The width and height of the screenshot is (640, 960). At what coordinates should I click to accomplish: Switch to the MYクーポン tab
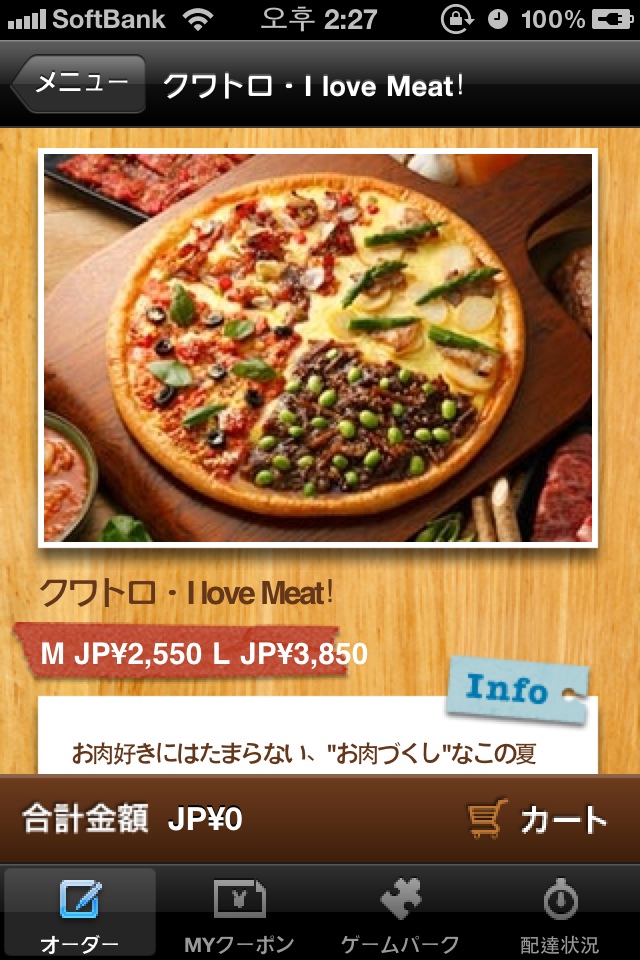tap(240, 913)
